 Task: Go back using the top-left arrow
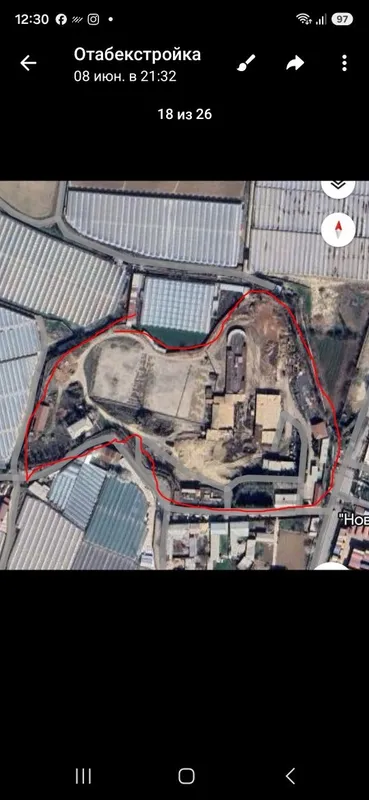(x=28, y=63)
